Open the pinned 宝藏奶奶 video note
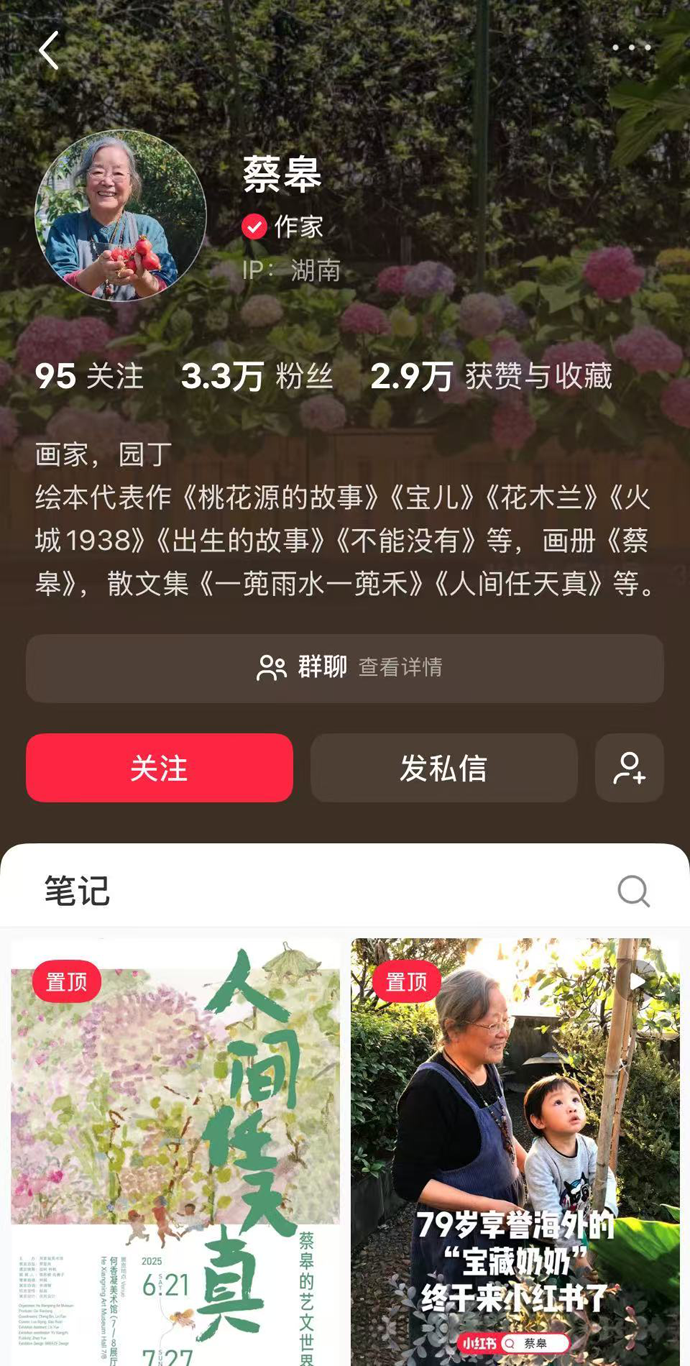Viewport: 690px width, 1366px height. 515,1150
